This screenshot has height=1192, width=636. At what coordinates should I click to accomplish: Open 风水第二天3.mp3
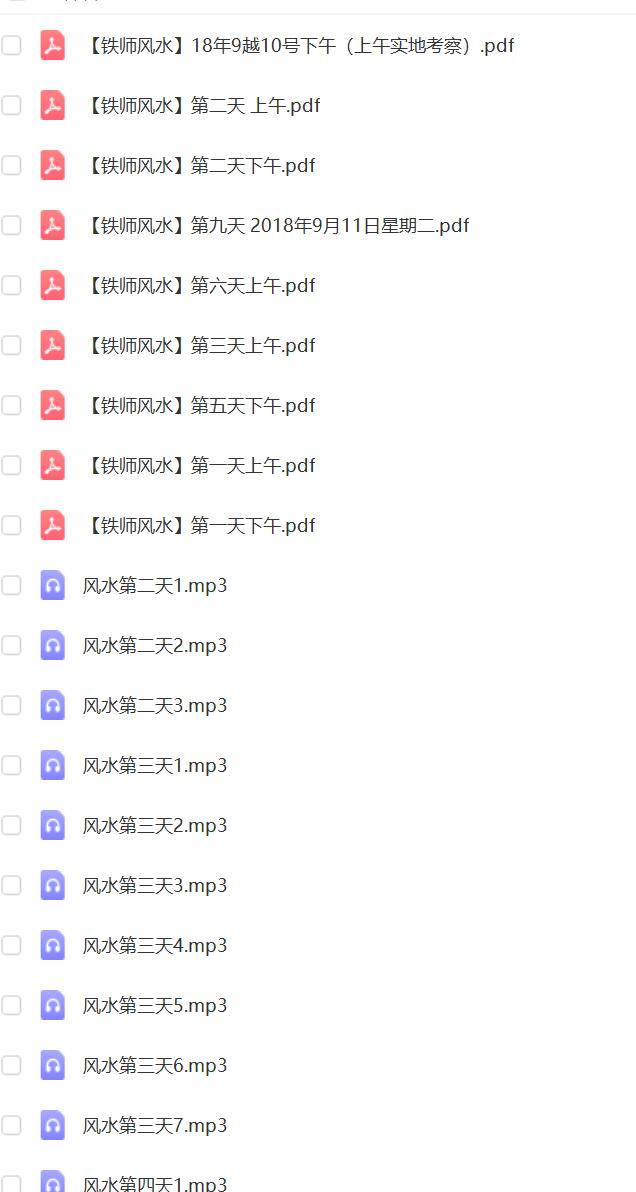coord(155,706)
